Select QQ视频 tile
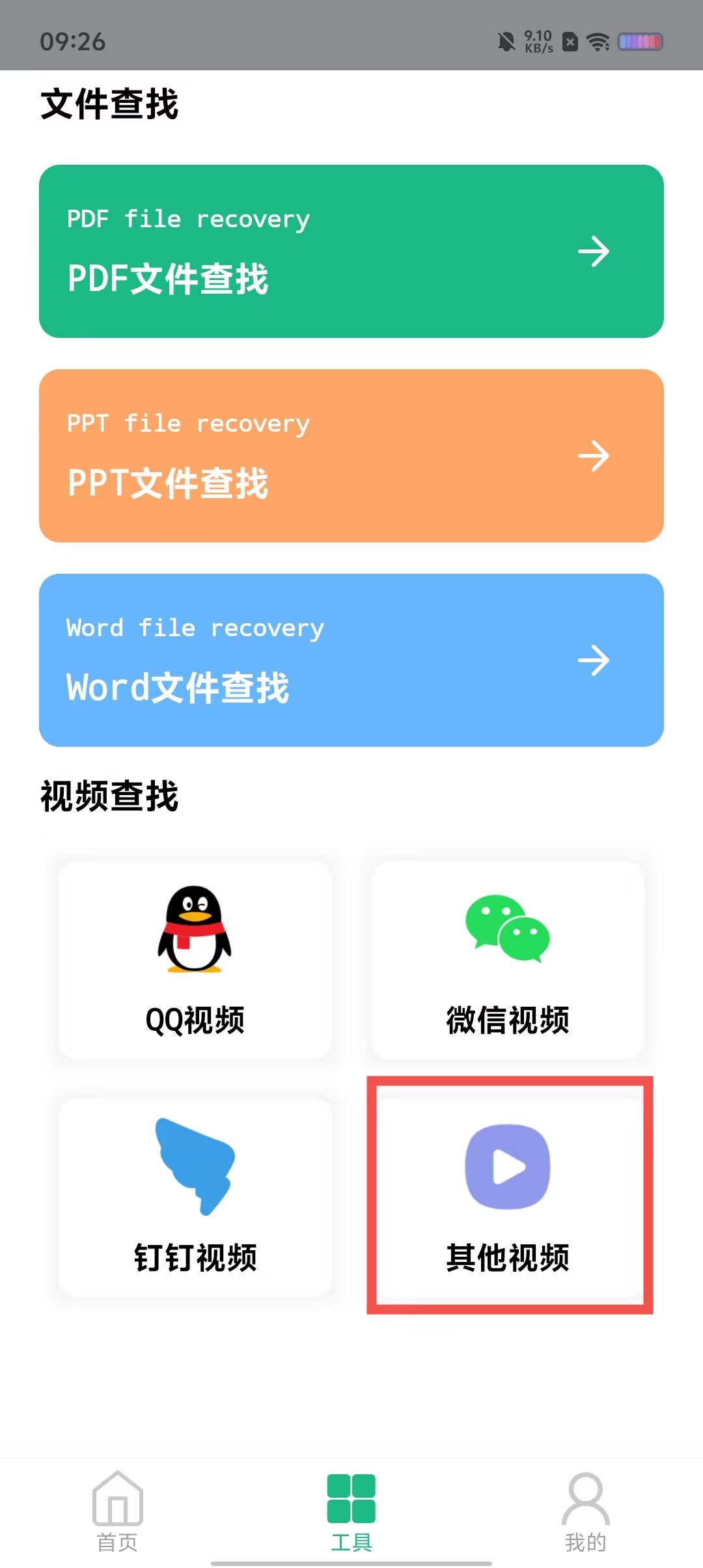 195,960
